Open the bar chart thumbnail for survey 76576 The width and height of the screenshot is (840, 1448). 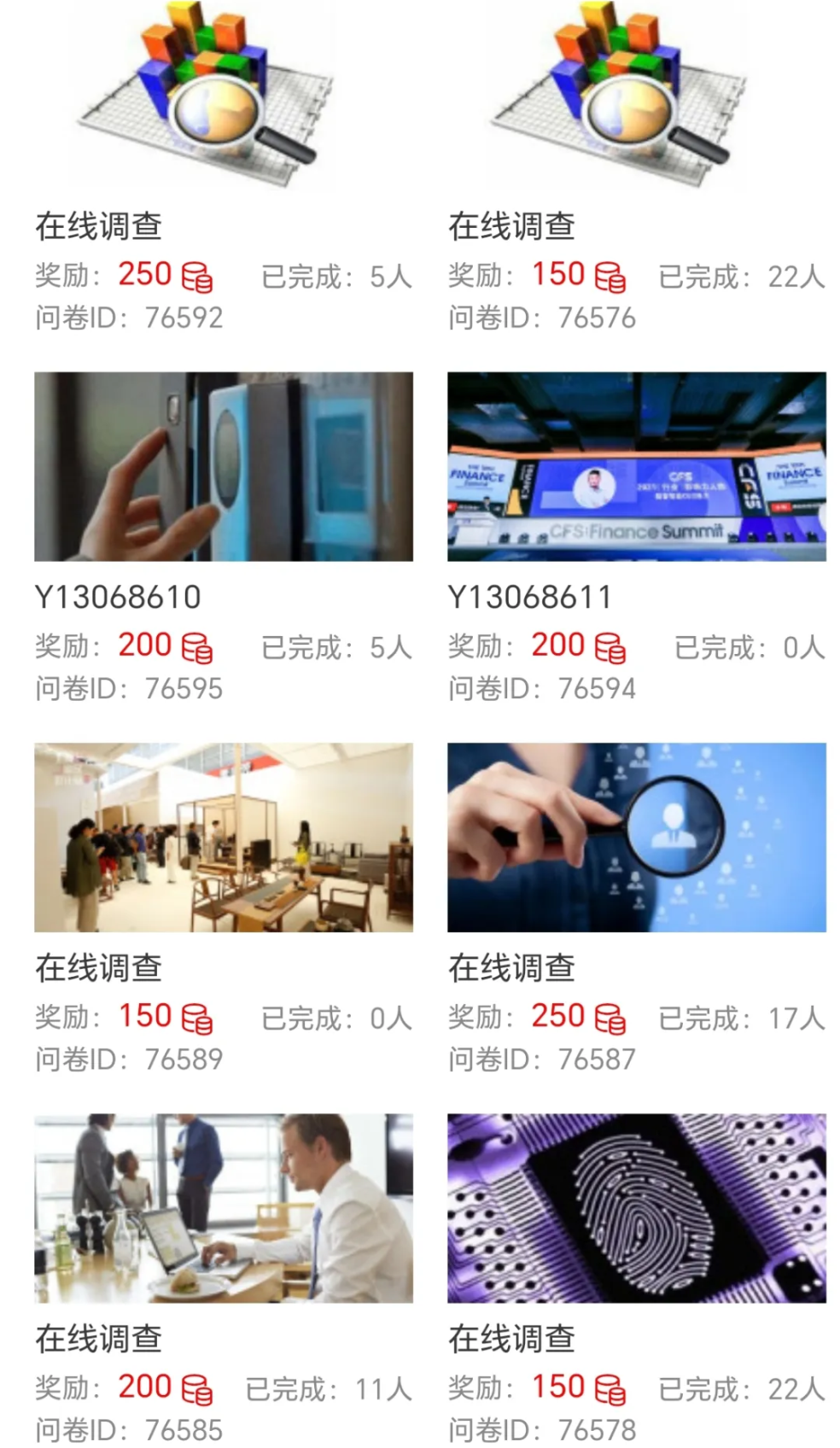tap(617, 94)
